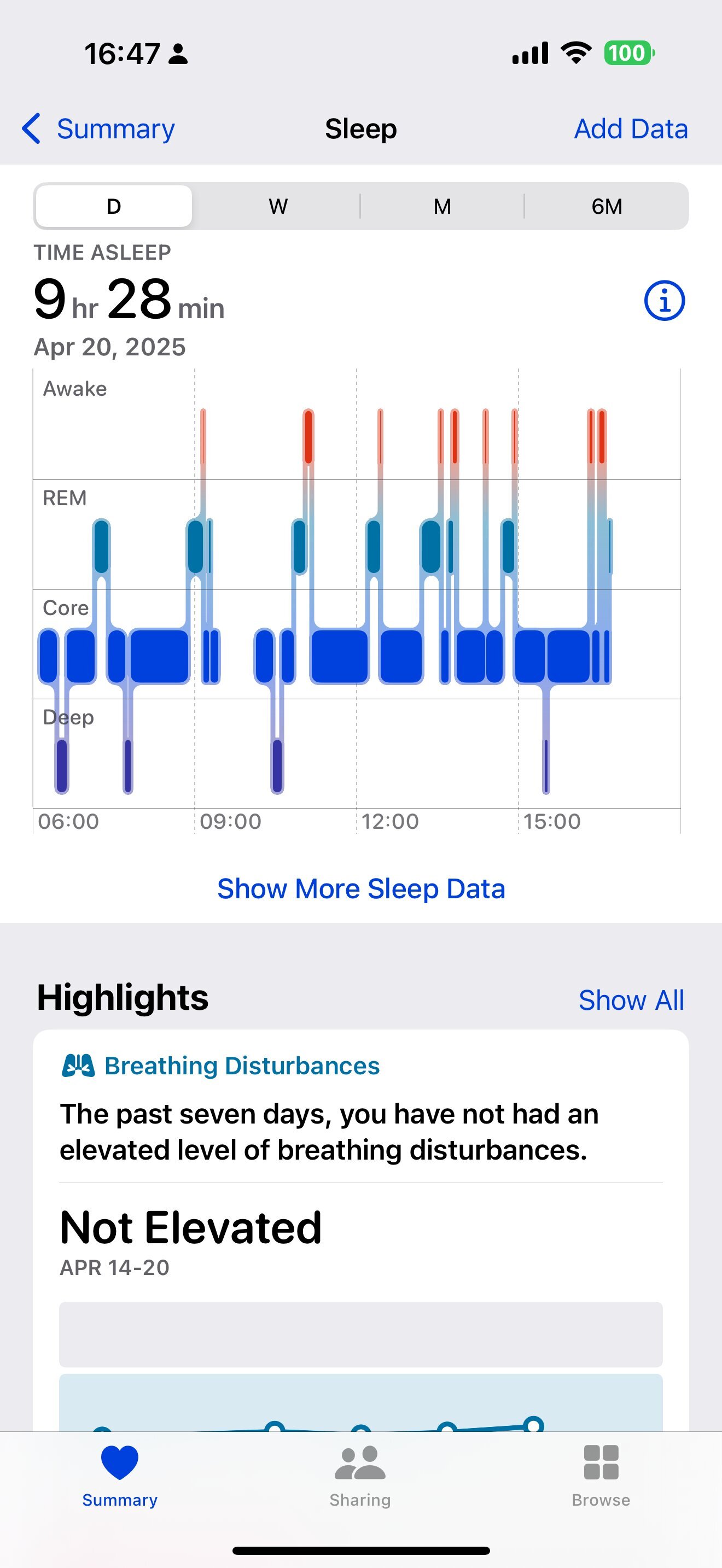This screenshot has height=1568, width=722.
Task: Open the Breathing Disturbances highlight card
Action: point(361,1156)
